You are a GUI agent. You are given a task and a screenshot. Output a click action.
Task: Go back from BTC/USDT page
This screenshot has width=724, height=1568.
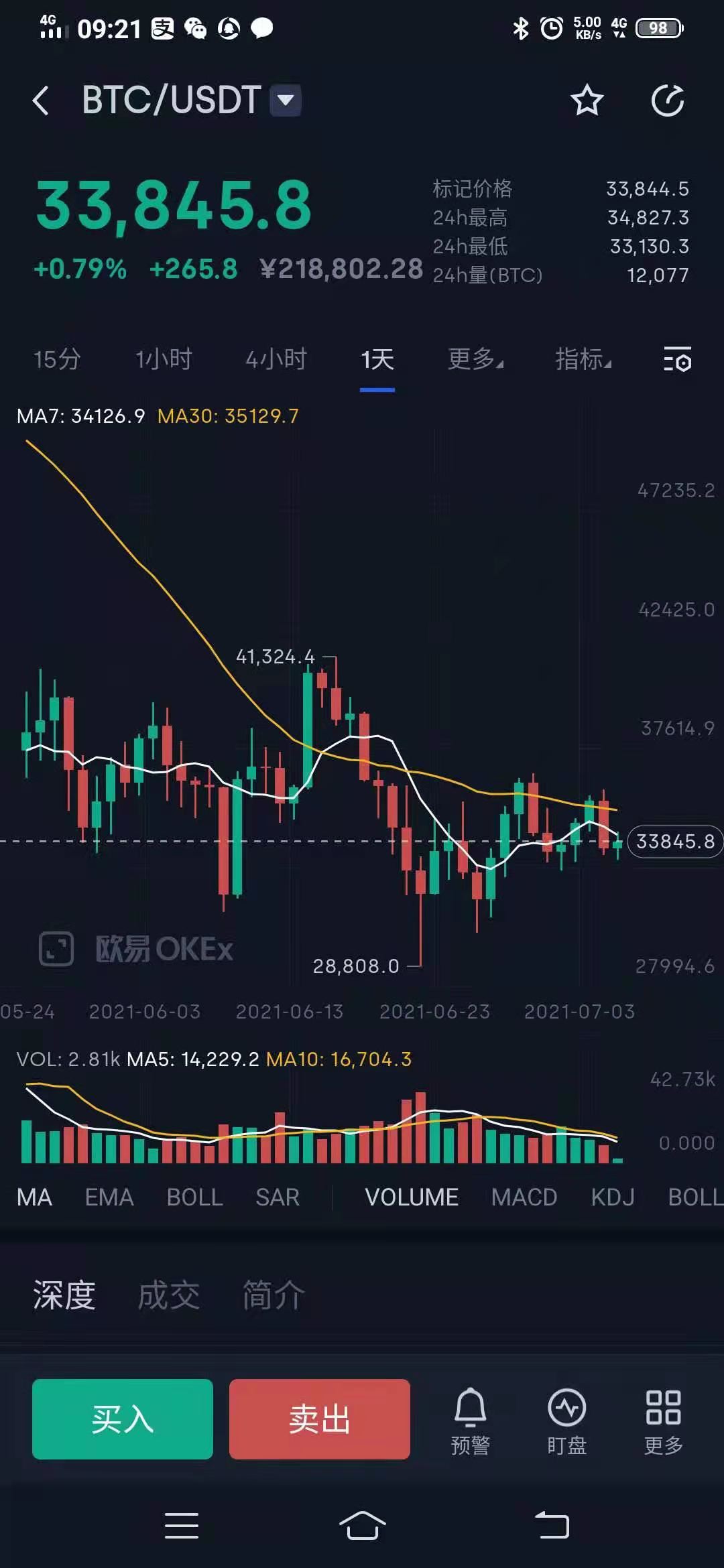click(x=42, y=101)
